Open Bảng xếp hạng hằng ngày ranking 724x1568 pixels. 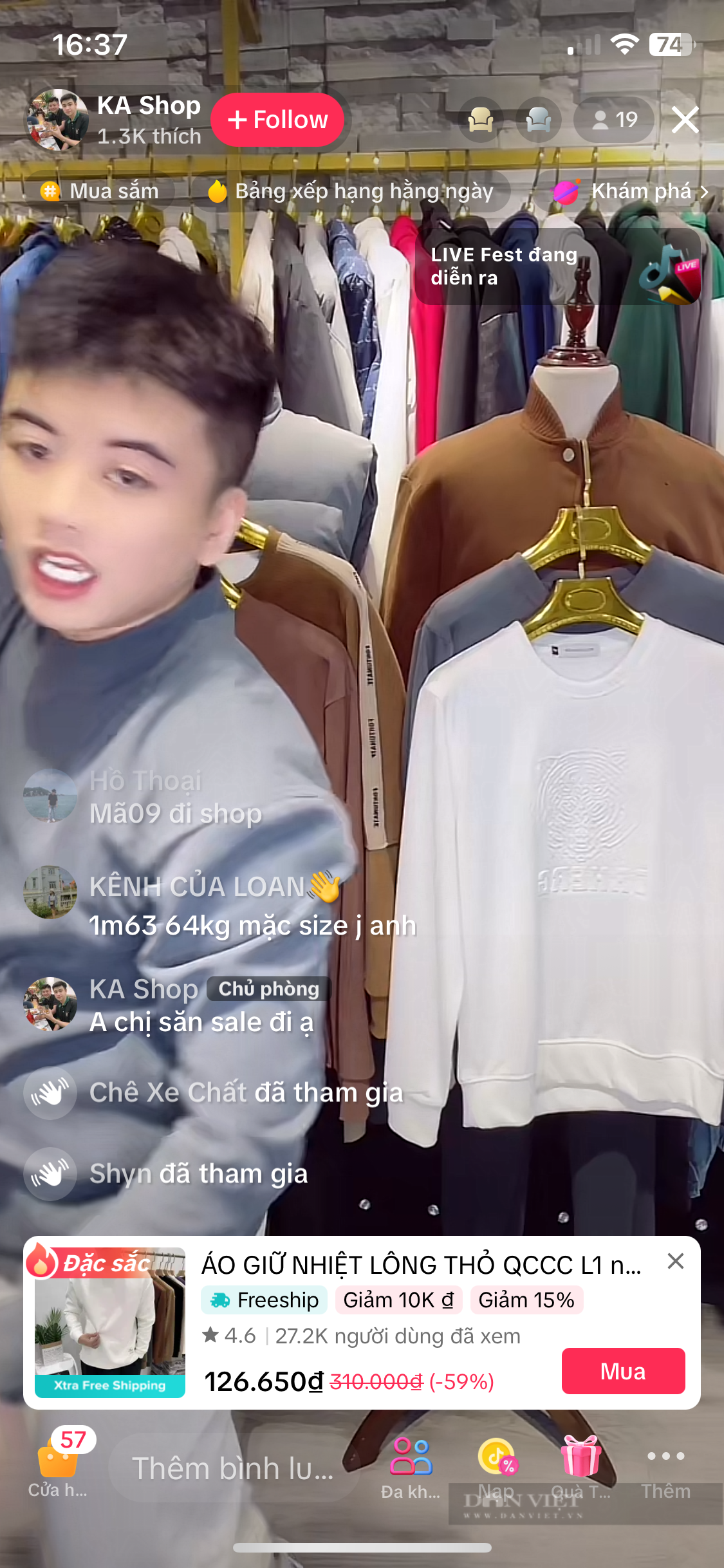350,191
